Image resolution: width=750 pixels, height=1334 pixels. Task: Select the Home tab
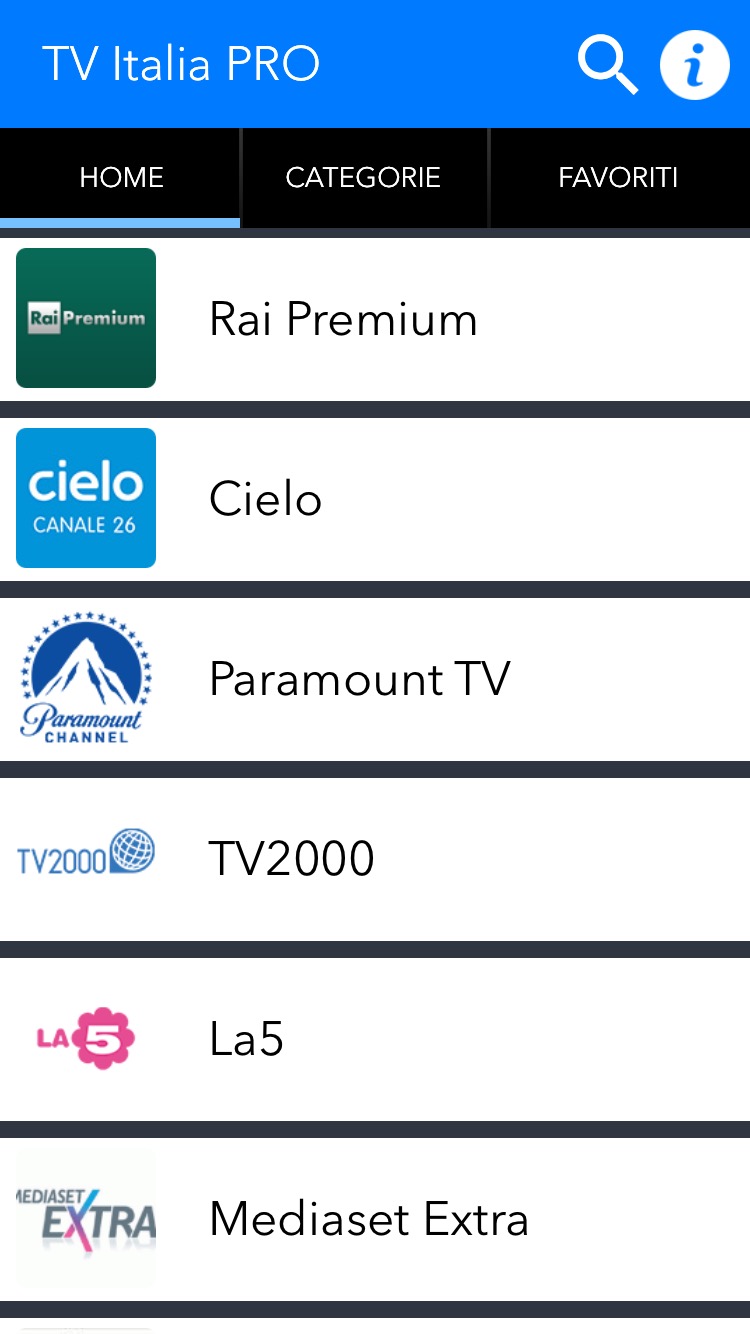coord(121,178)
